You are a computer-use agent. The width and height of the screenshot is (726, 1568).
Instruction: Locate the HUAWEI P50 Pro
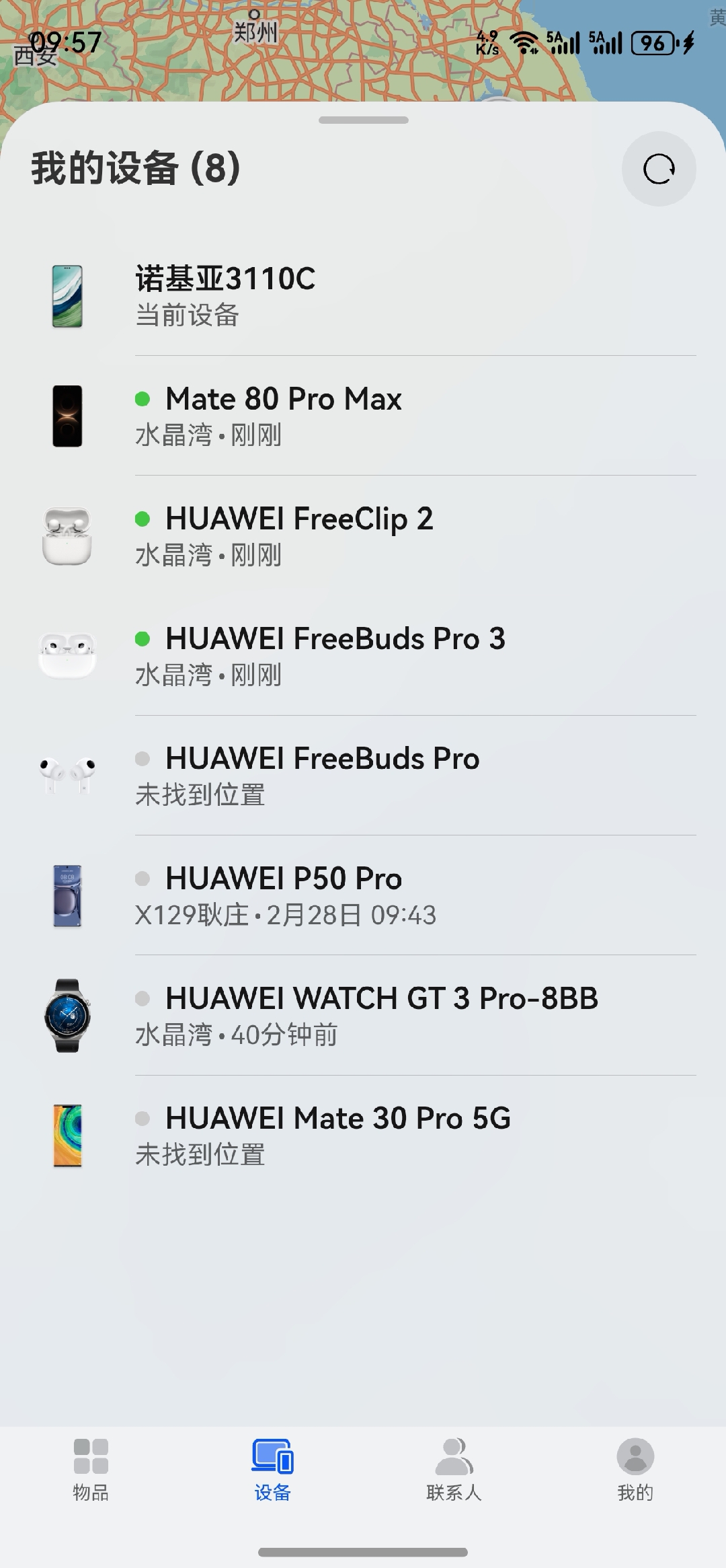coord(363,895)
